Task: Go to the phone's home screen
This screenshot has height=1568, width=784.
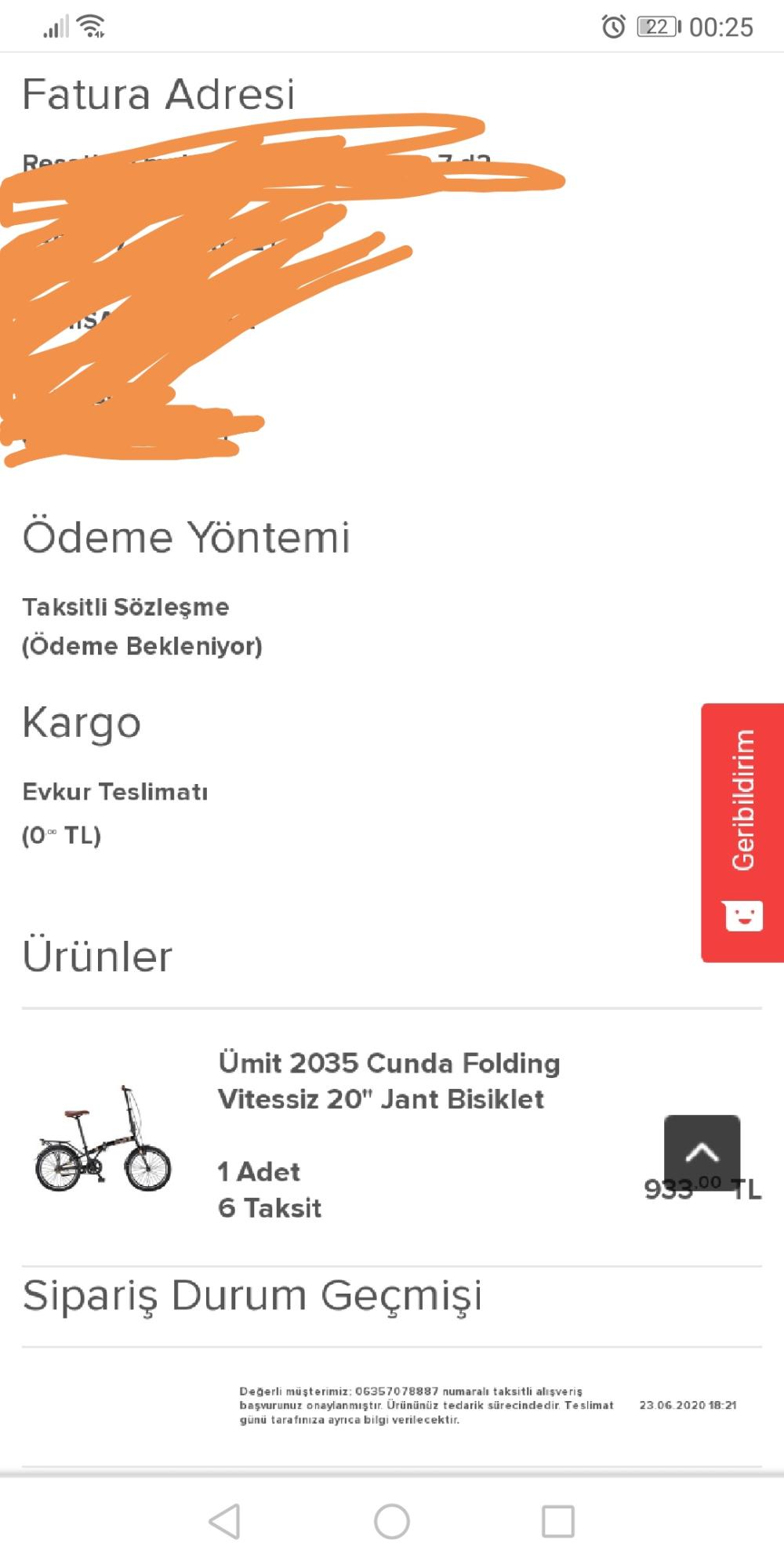Action: pos(392,1522)
